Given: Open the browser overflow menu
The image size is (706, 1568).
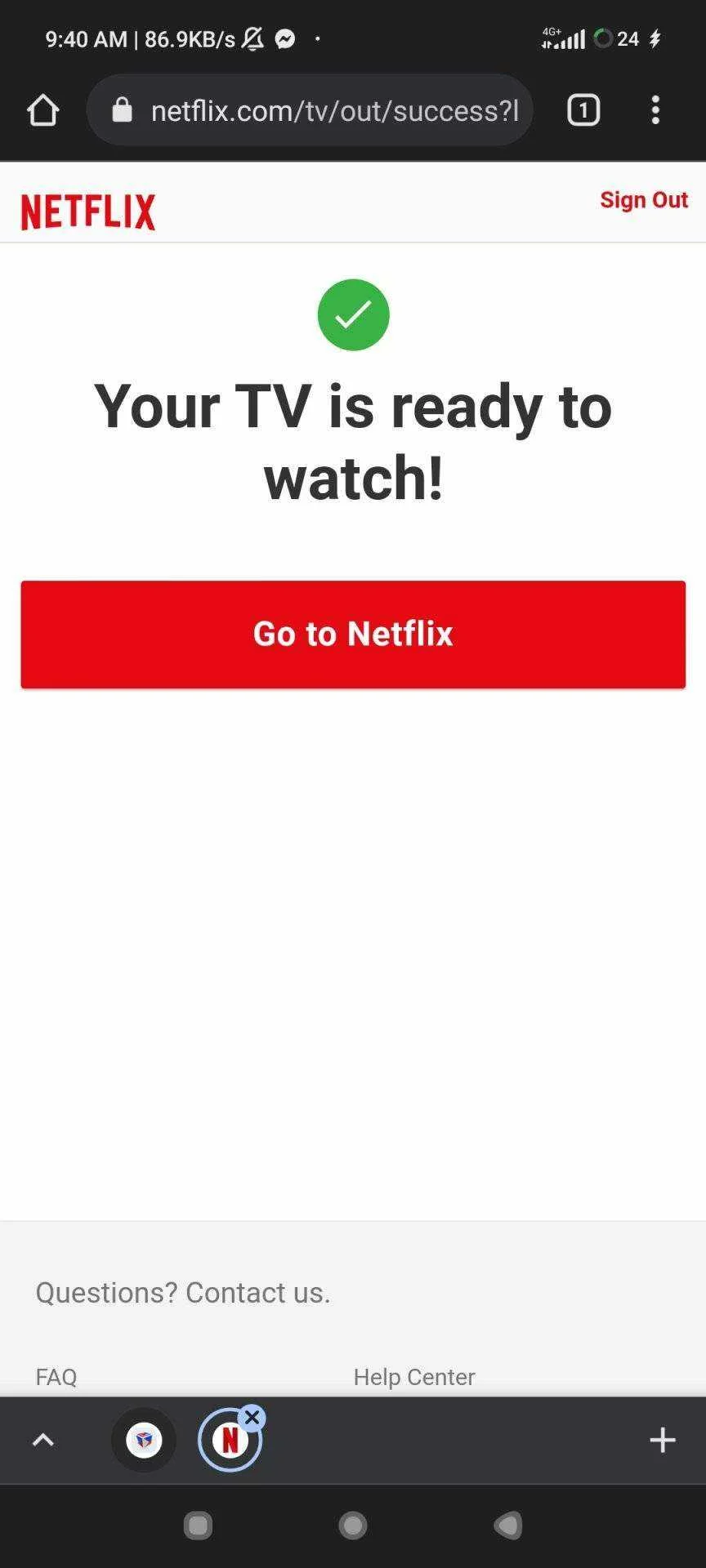Looking at the screenshot, I should [655, 110].
